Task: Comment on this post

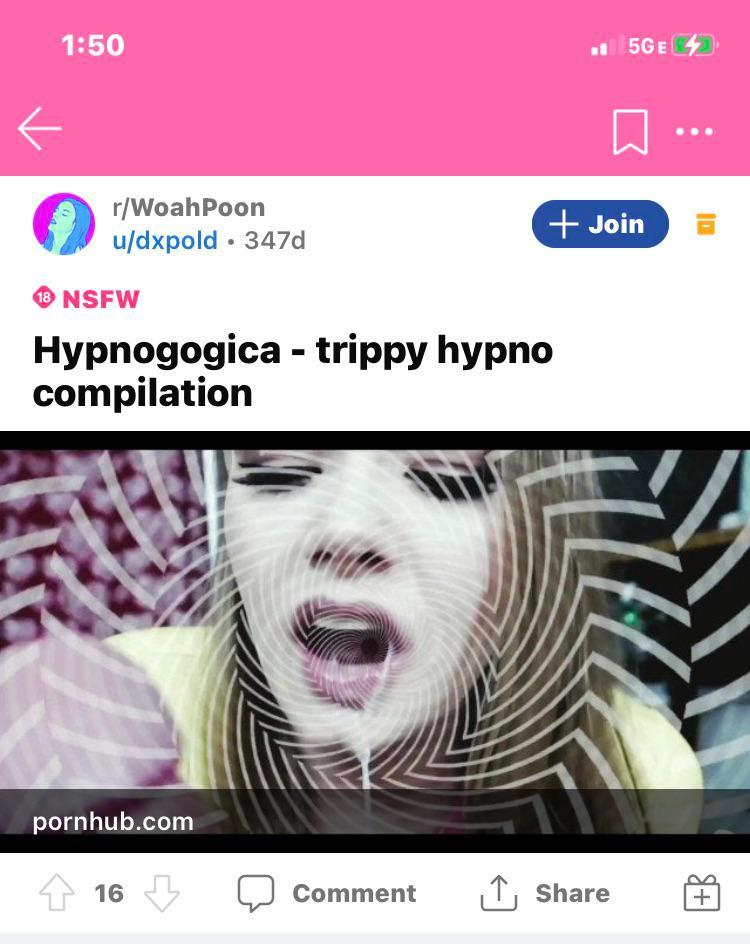Action: click(x=327, y=892)
